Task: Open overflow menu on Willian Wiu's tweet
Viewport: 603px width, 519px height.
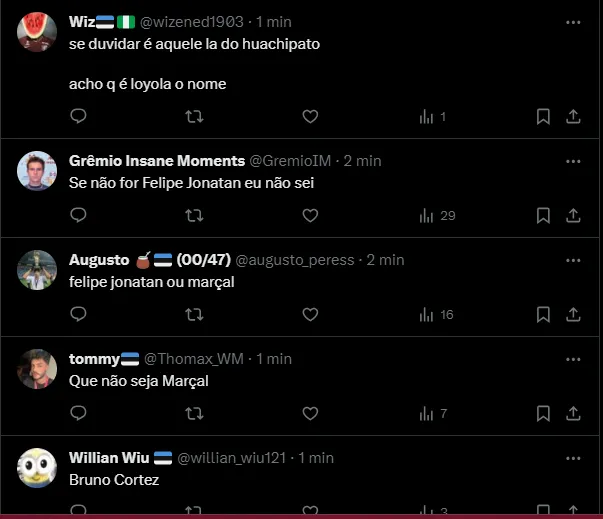Action: pos(572,458)
